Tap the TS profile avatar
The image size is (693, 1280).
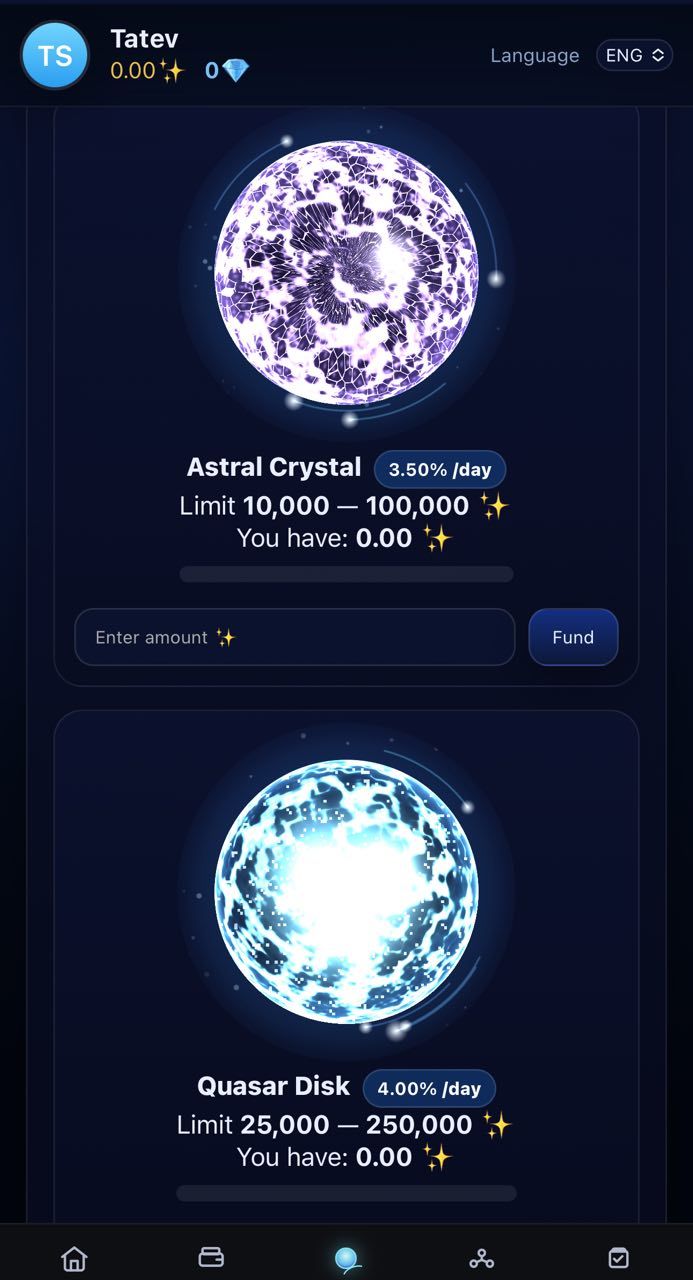click(x=55, y=56)
